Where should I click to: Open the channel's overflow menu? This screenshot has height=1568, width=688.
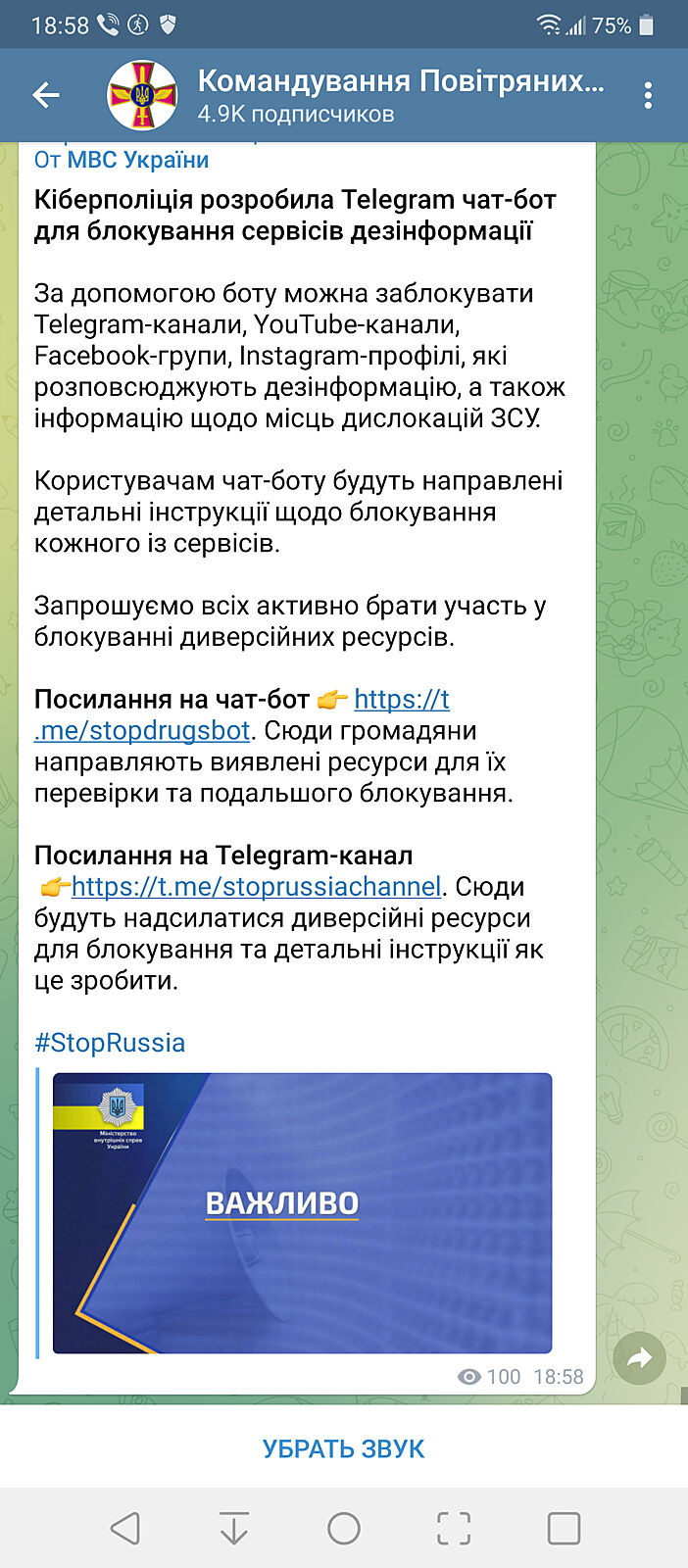click(x=648, y=95)
